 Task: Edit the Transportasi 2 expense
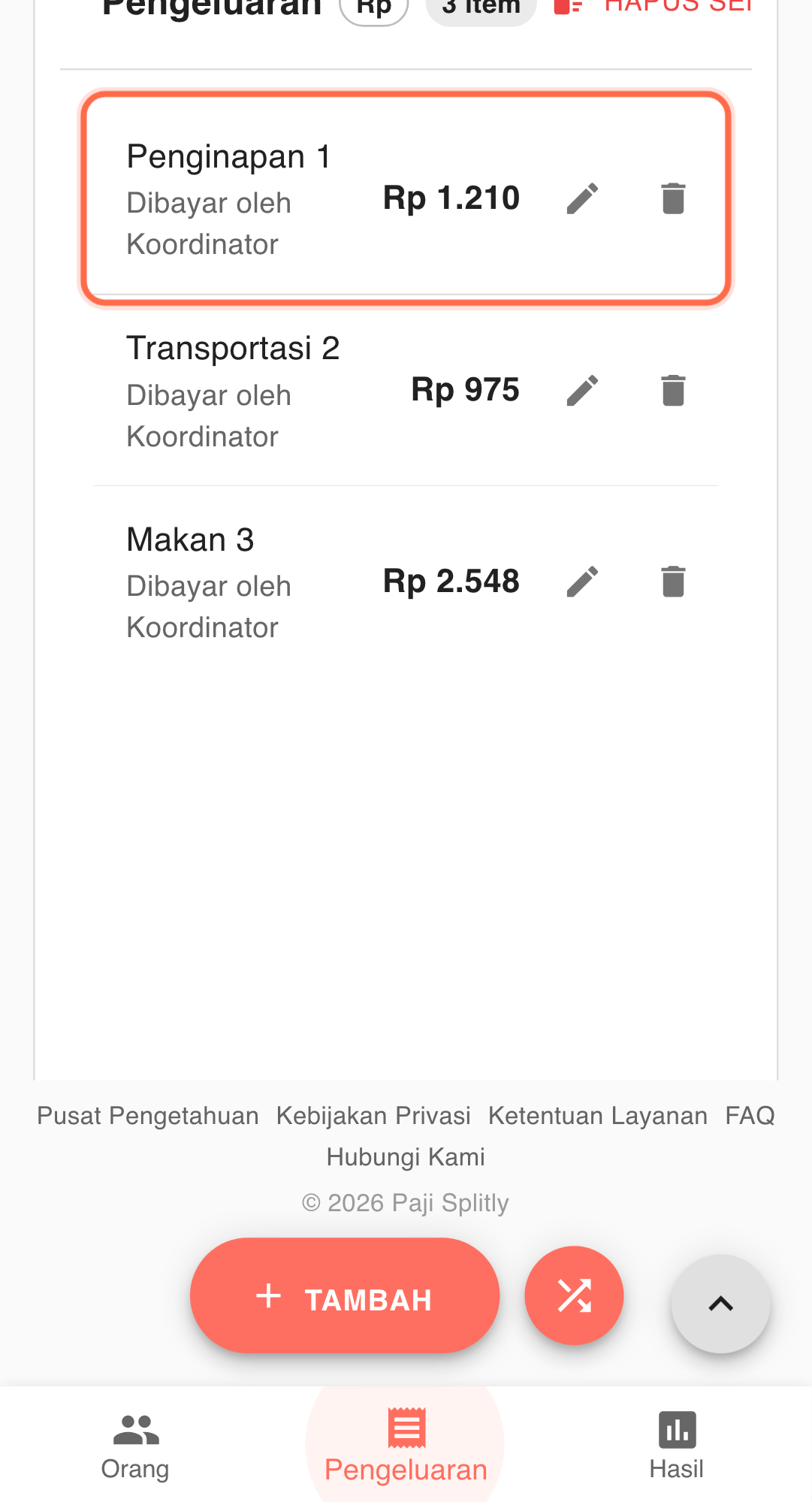point(582,388)
